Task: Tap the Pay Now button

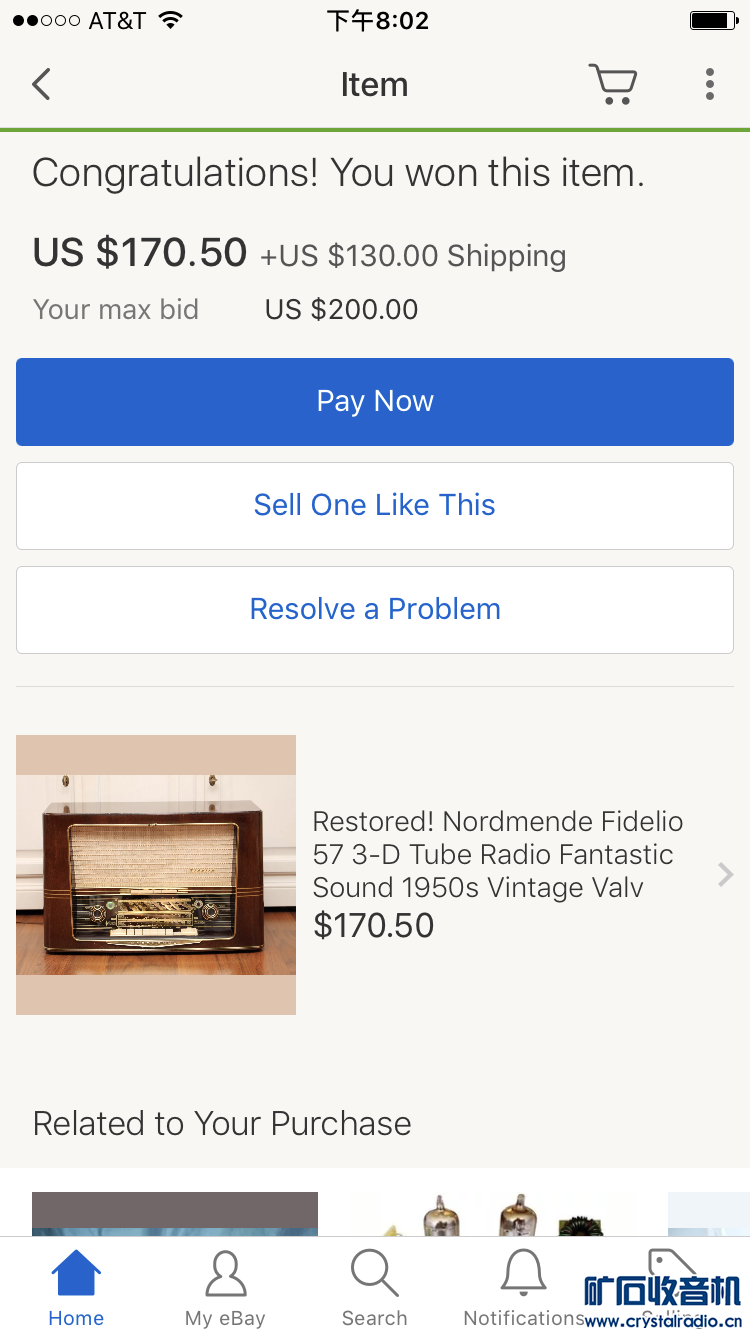Action: 375,402
